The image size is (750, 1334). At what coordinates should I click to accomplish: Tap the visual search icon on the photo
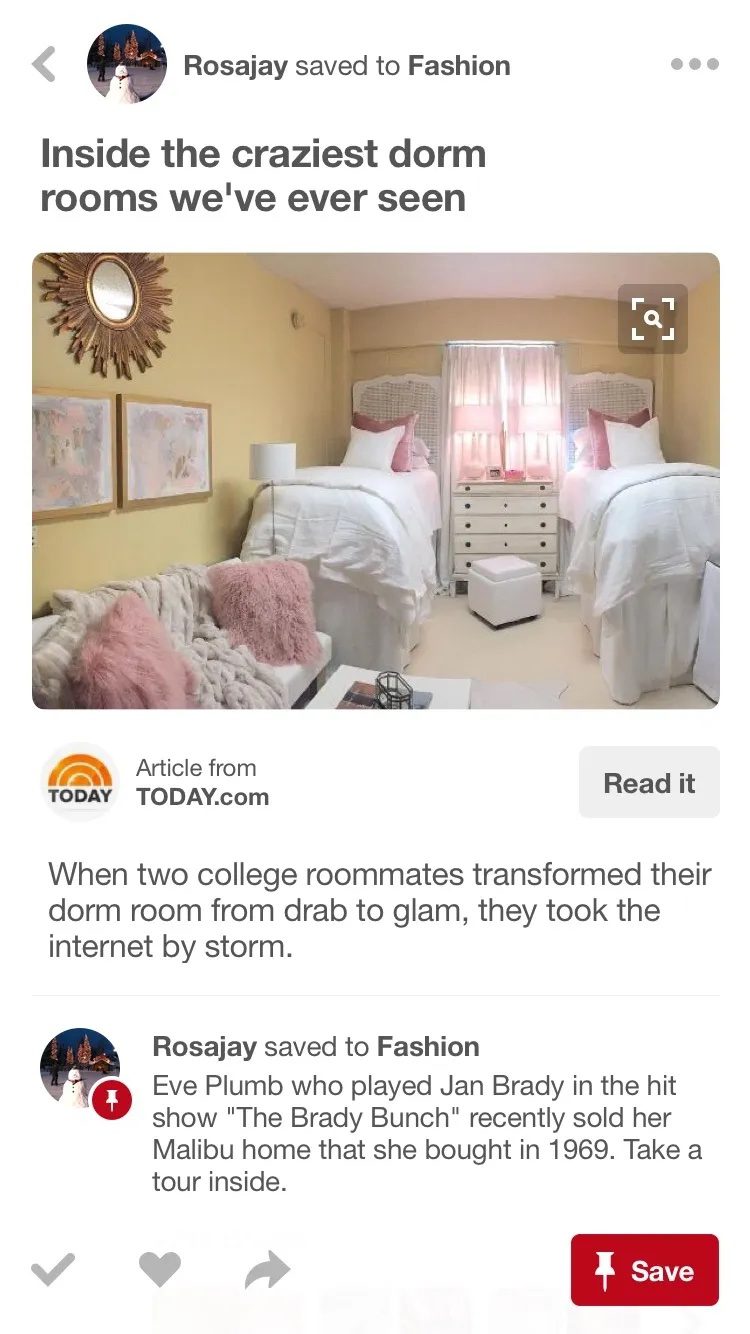[x=652, y=319]
